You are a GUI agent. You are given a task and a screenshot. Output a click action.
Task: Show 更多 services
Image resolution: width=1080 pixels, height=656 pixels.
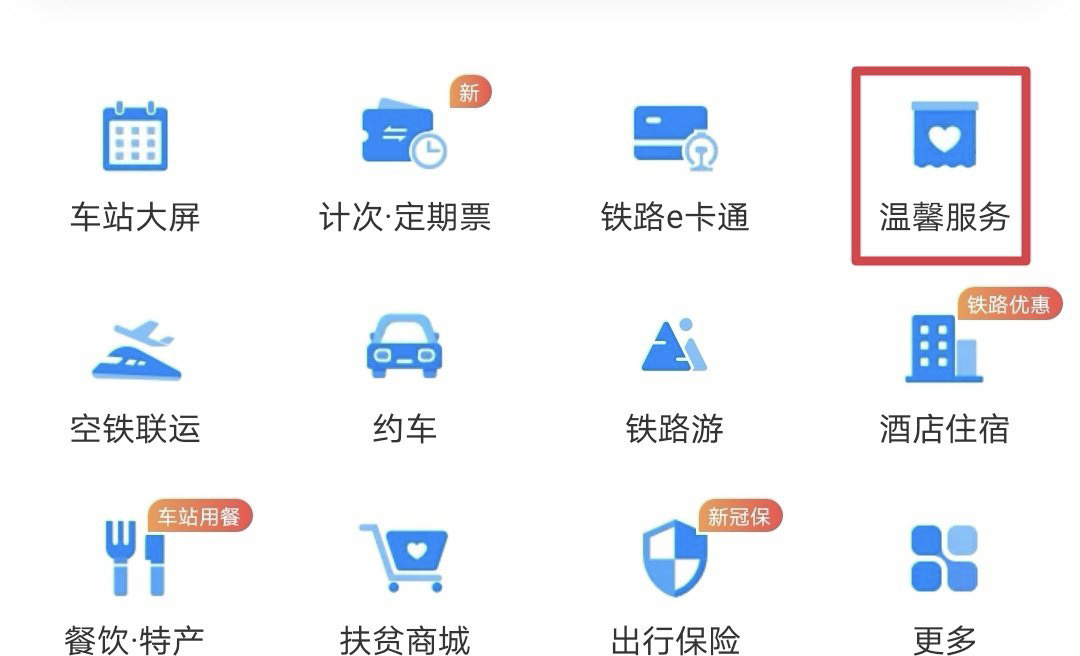click(944, 585)
